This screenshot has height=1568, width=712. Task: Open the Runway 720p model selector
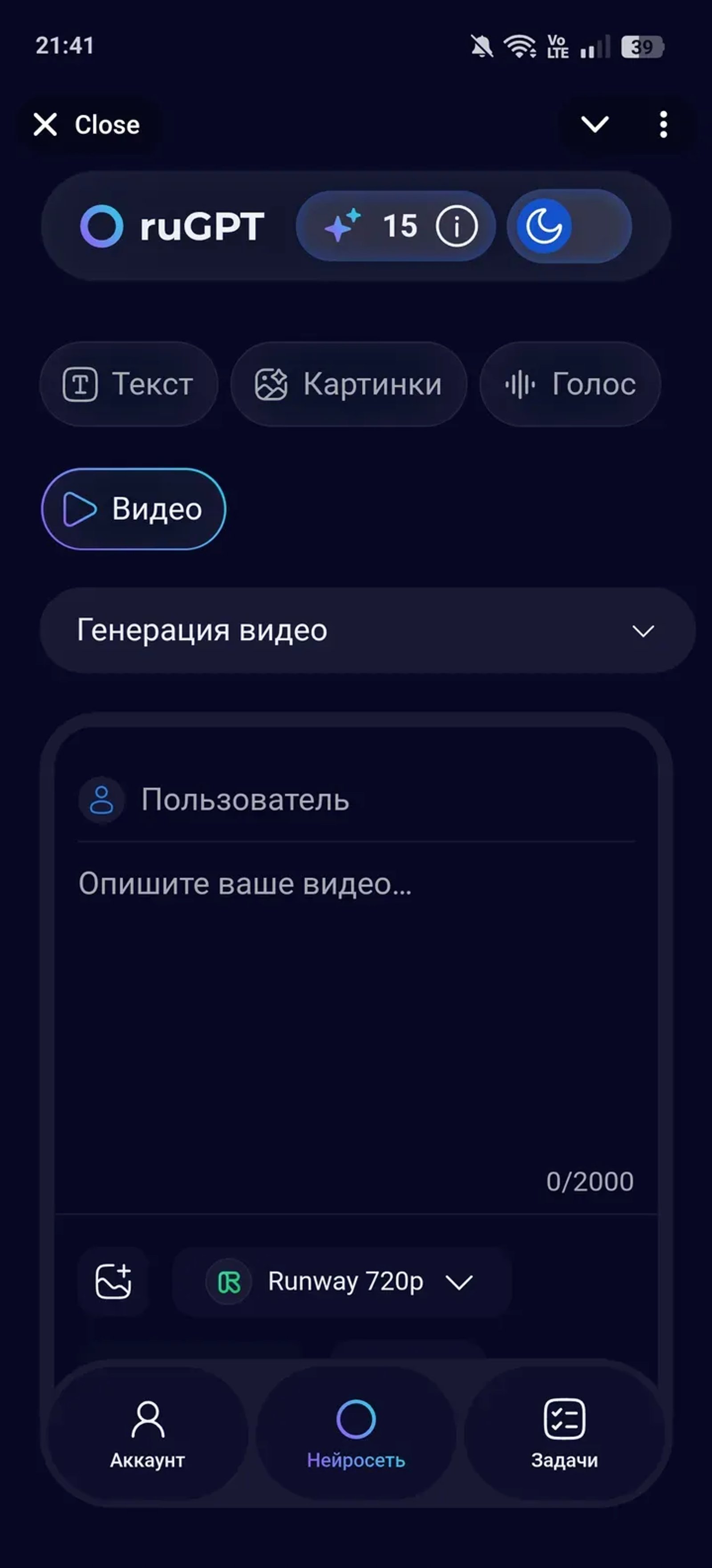pos(338,1280)
